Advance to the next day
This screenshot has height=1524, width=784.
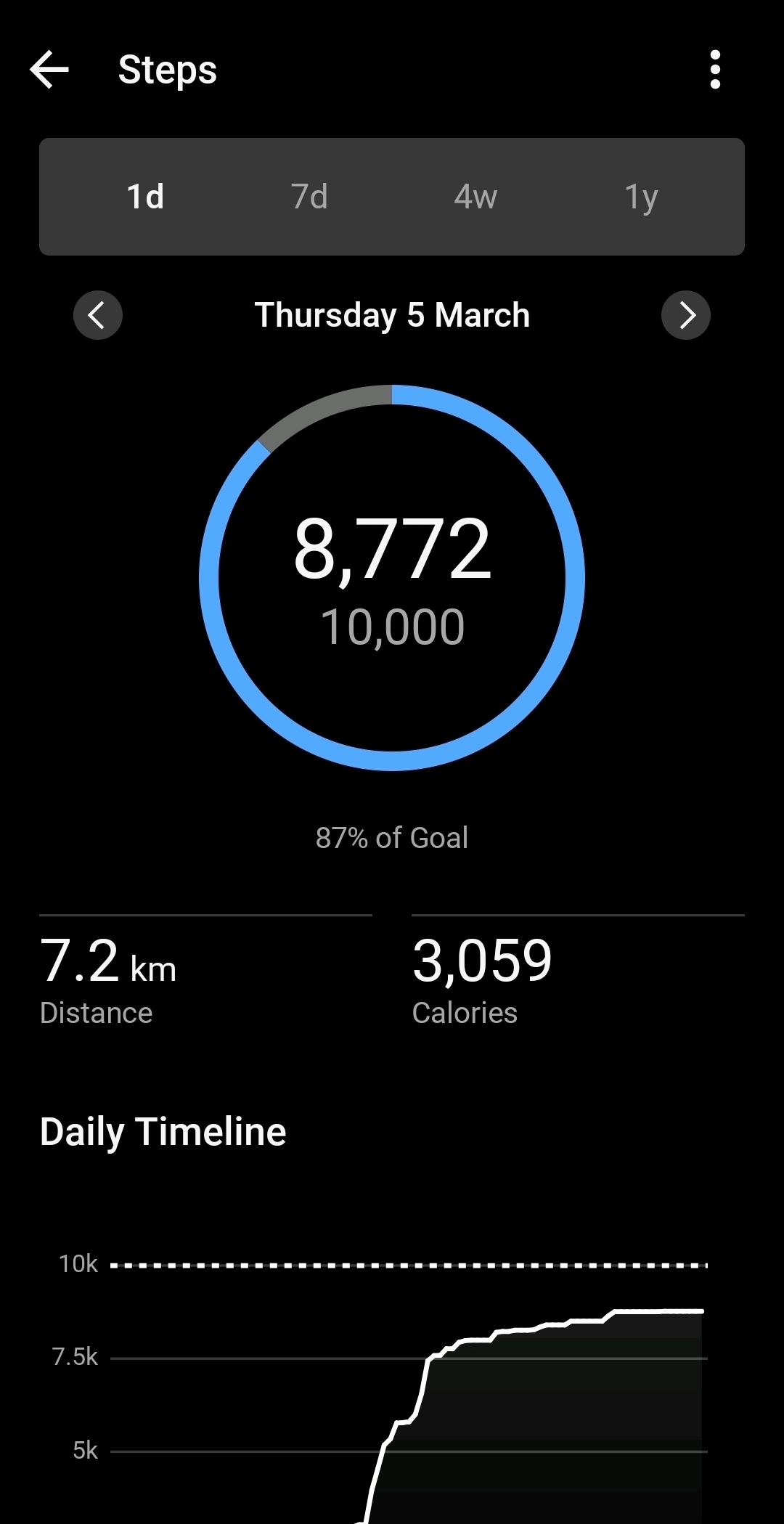click(x=685, y=315)
